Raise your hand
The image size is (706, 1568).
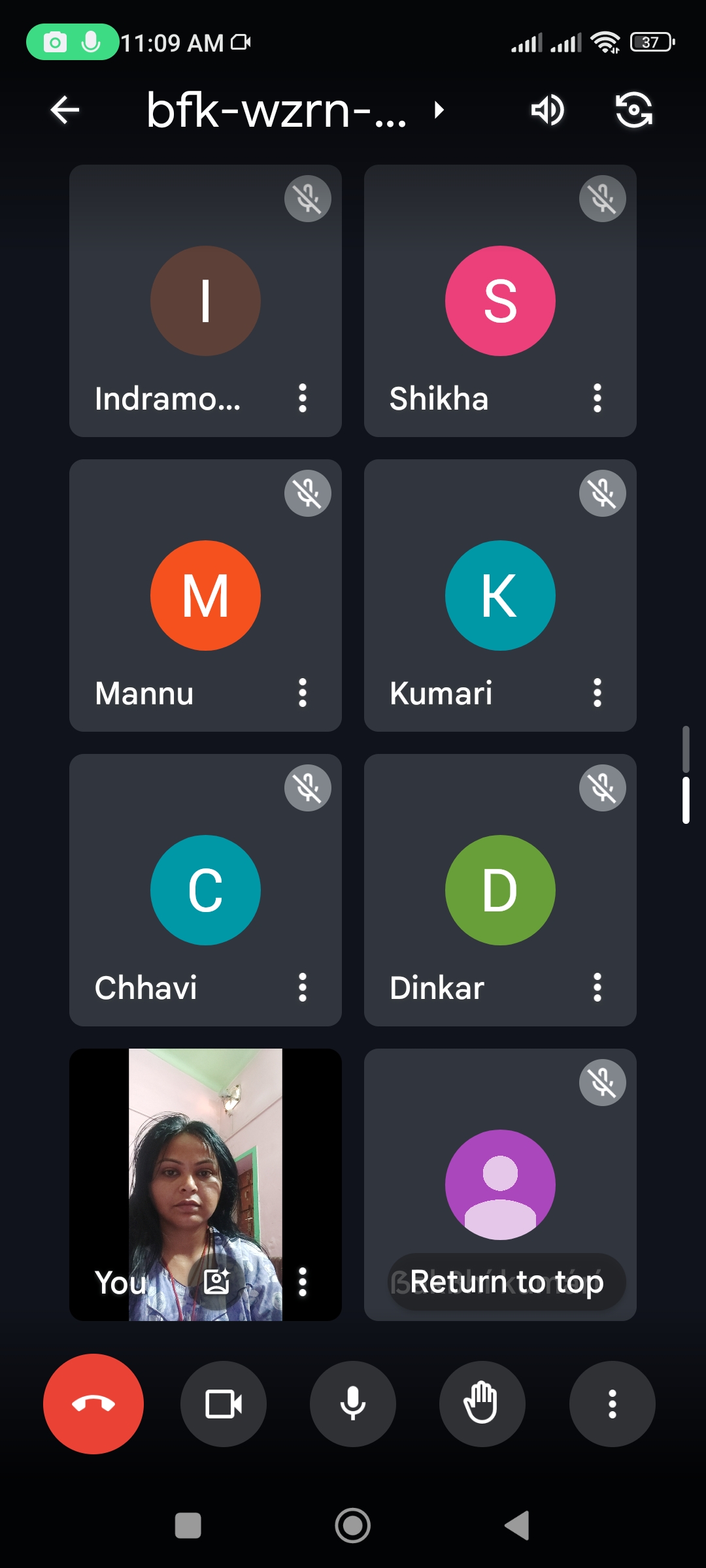pyautogui.click(x=482, y=1403)
